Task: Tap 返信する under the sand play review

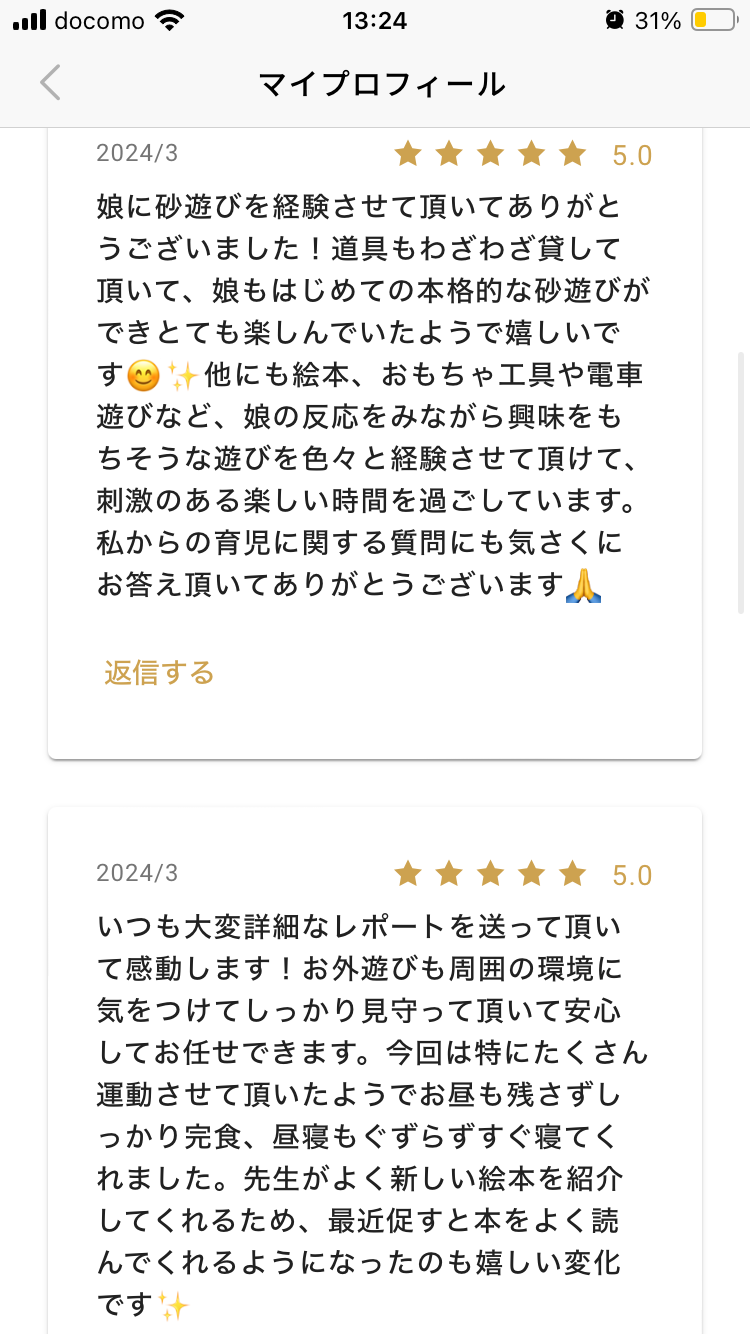Action: click(159, 672)
